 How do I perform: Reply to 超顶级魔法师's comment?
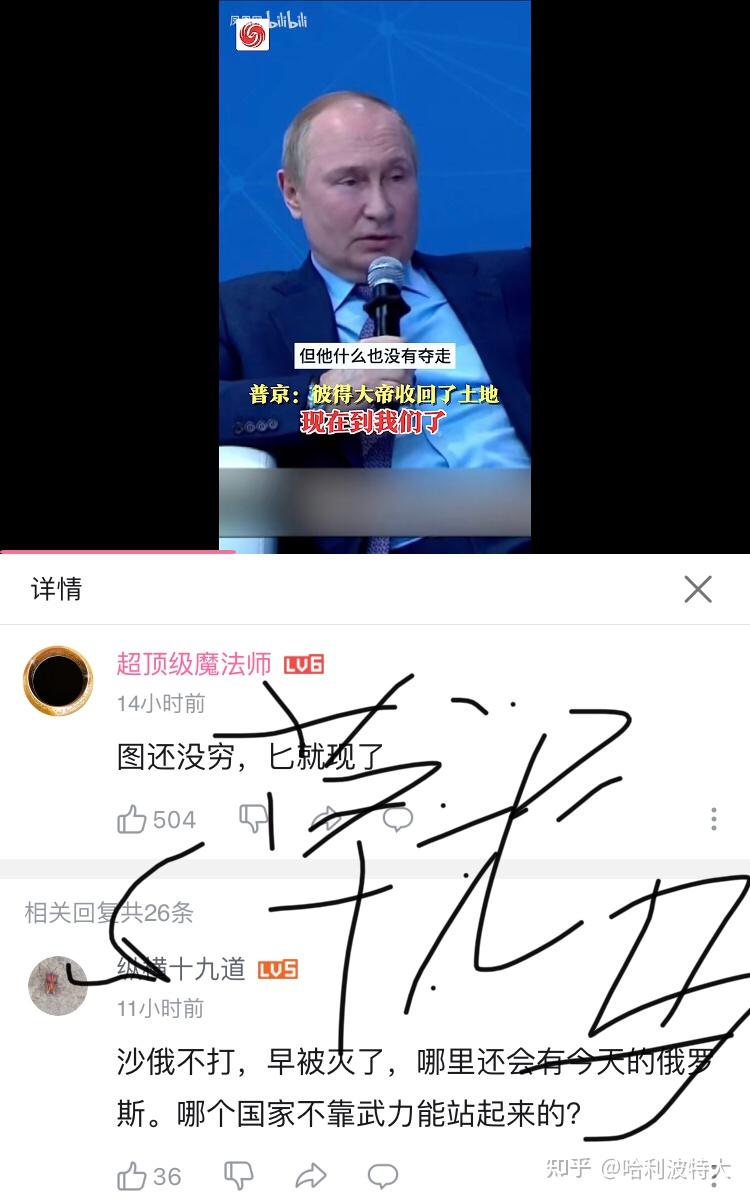398,820
